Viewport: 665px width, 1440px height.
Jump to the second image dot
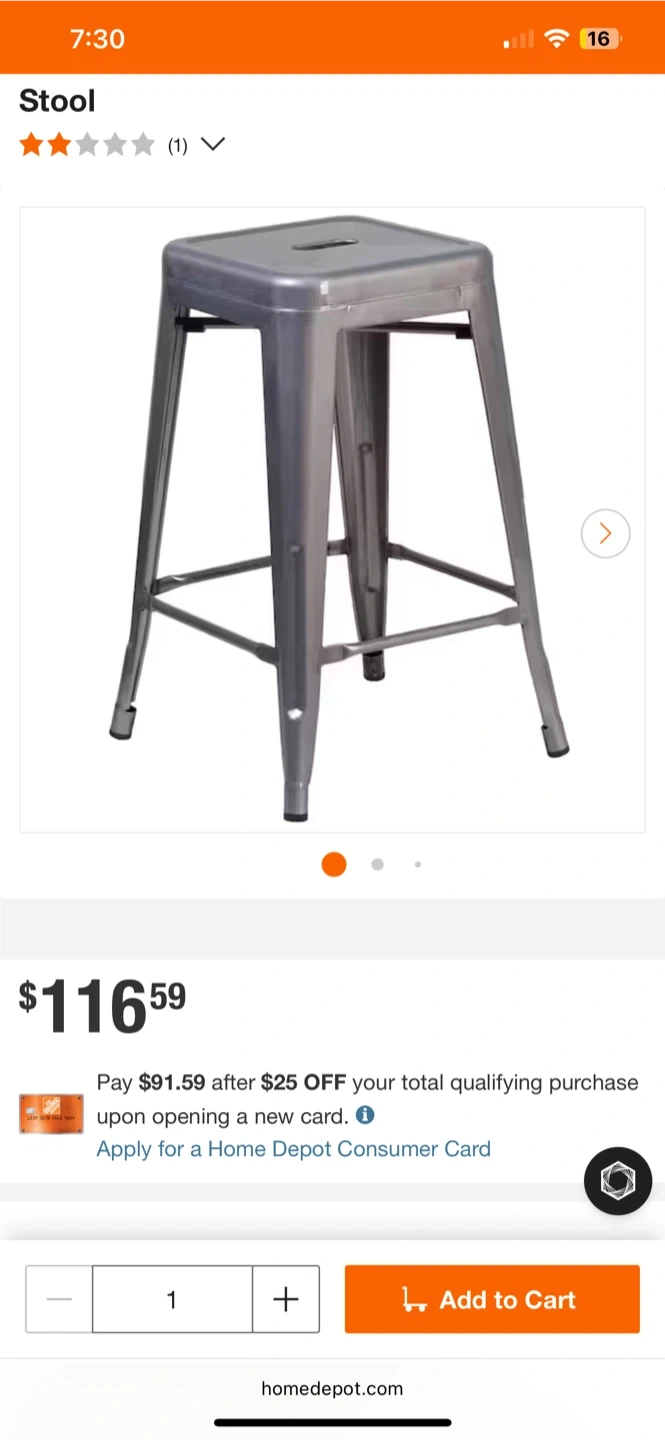click(377, 865)
